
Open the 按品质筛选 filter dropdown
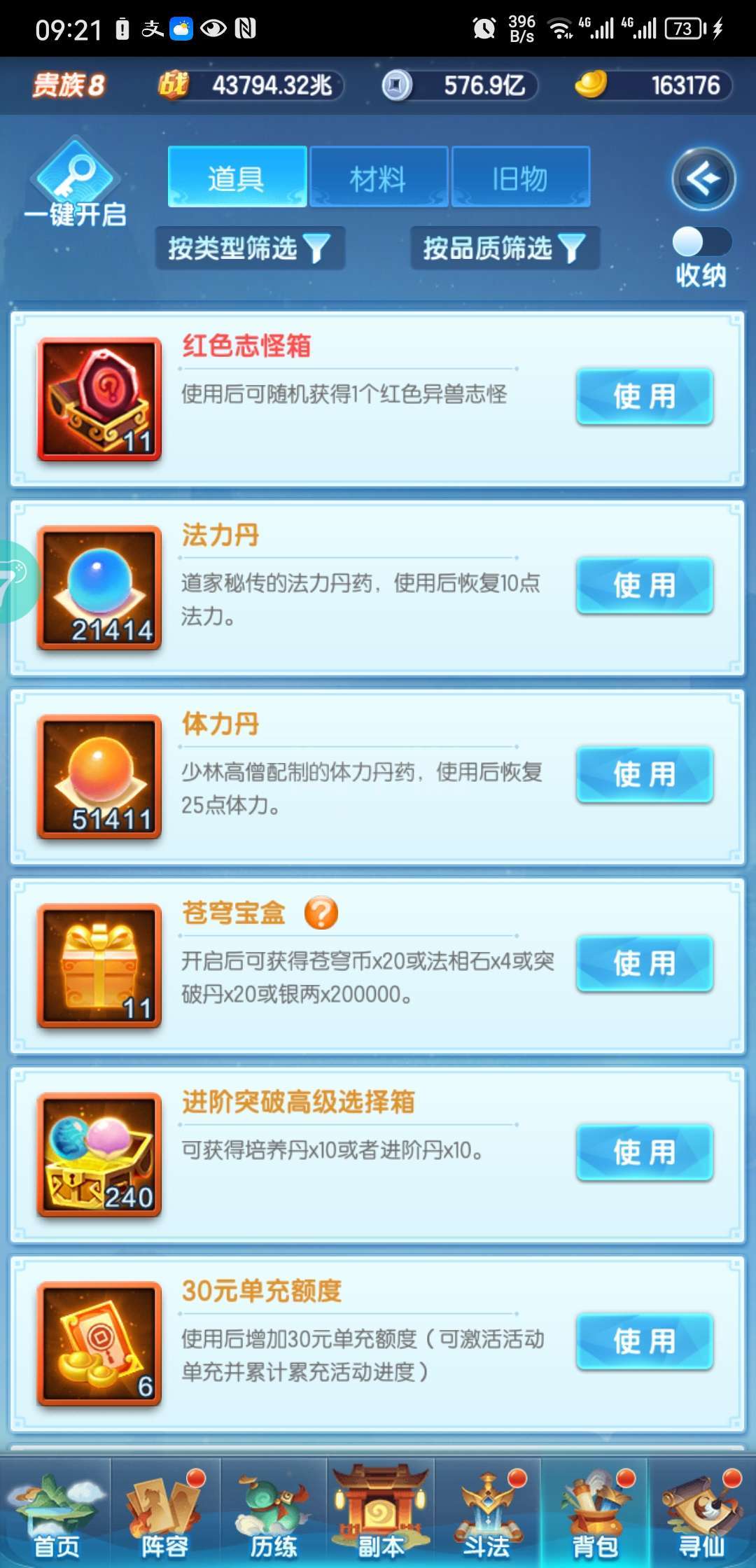pyautogui.click(x=504, y=248)
